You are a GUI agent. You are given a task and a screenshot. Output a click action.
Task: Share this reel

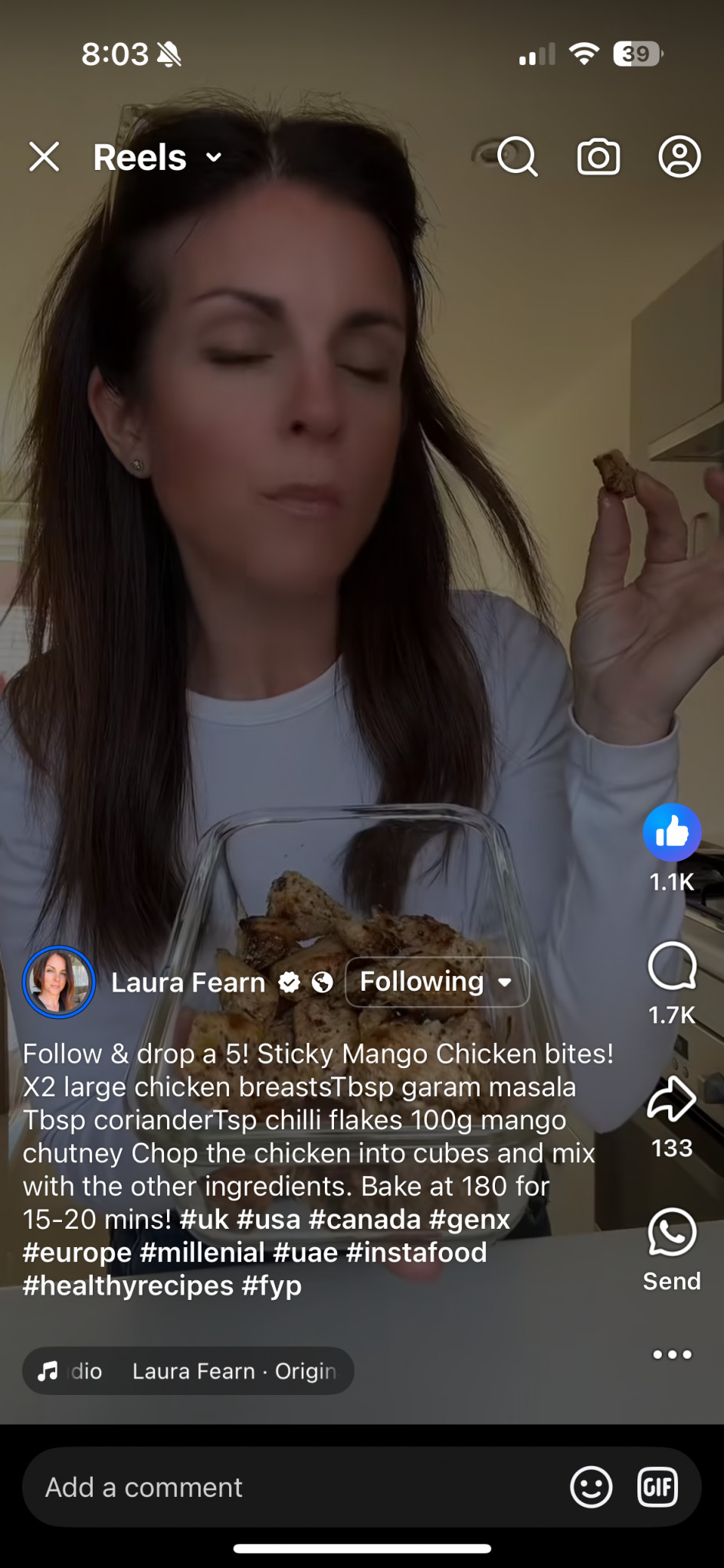(672, 1099)
